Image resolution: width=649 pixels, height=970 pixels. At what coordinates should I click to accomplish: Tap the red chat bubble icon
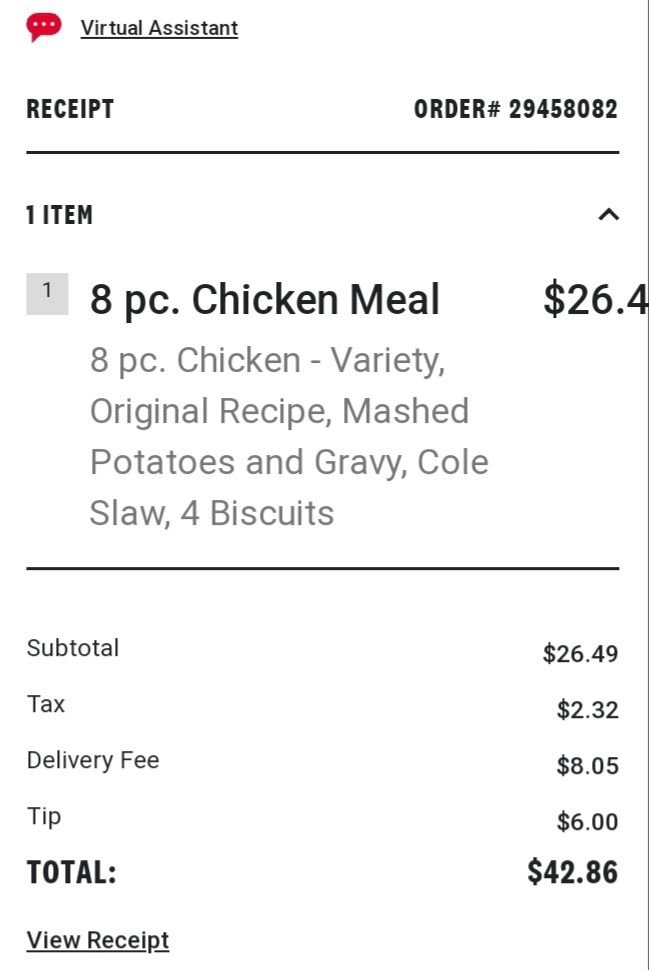pyautogui.click(x=44, y=28)
